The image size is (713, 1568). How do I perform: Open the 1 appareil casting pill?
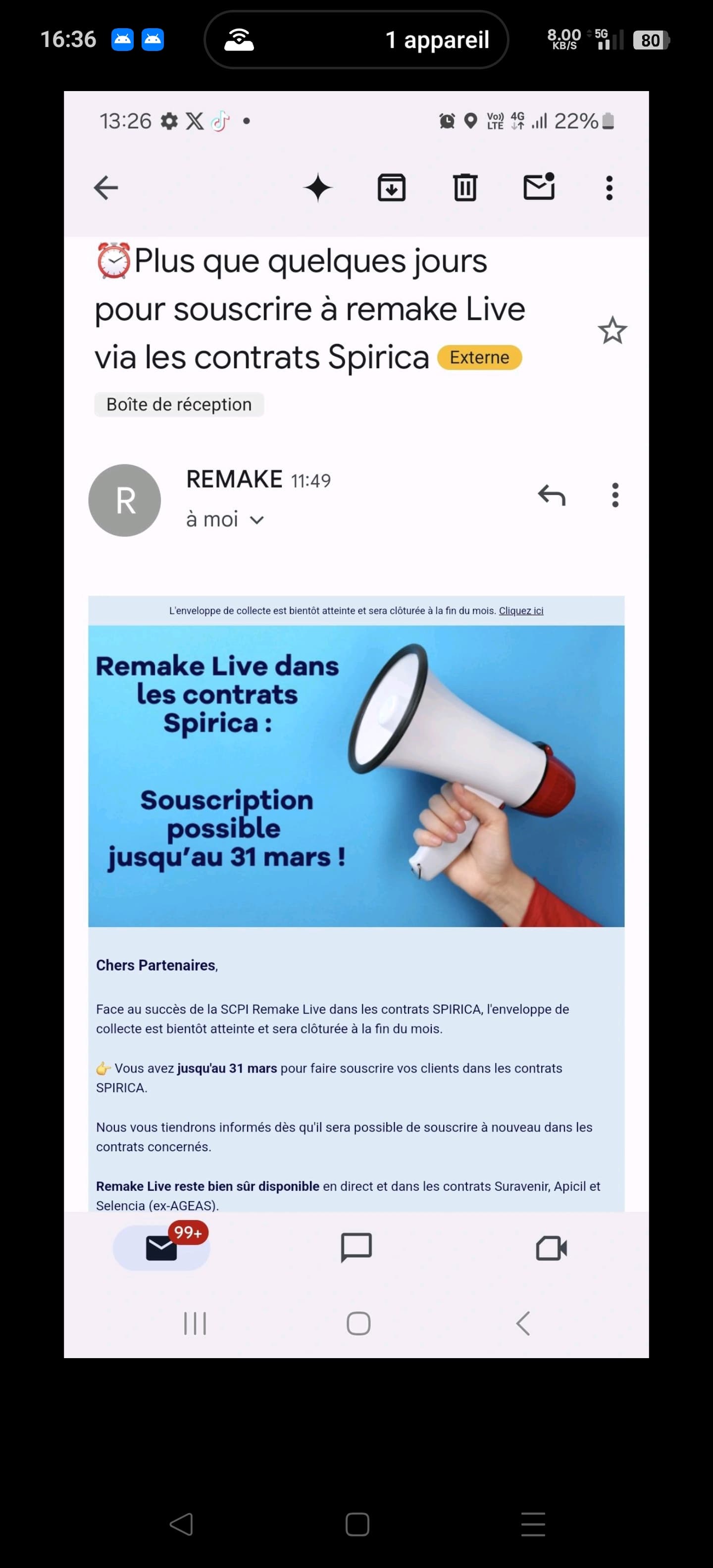[356, 40]
